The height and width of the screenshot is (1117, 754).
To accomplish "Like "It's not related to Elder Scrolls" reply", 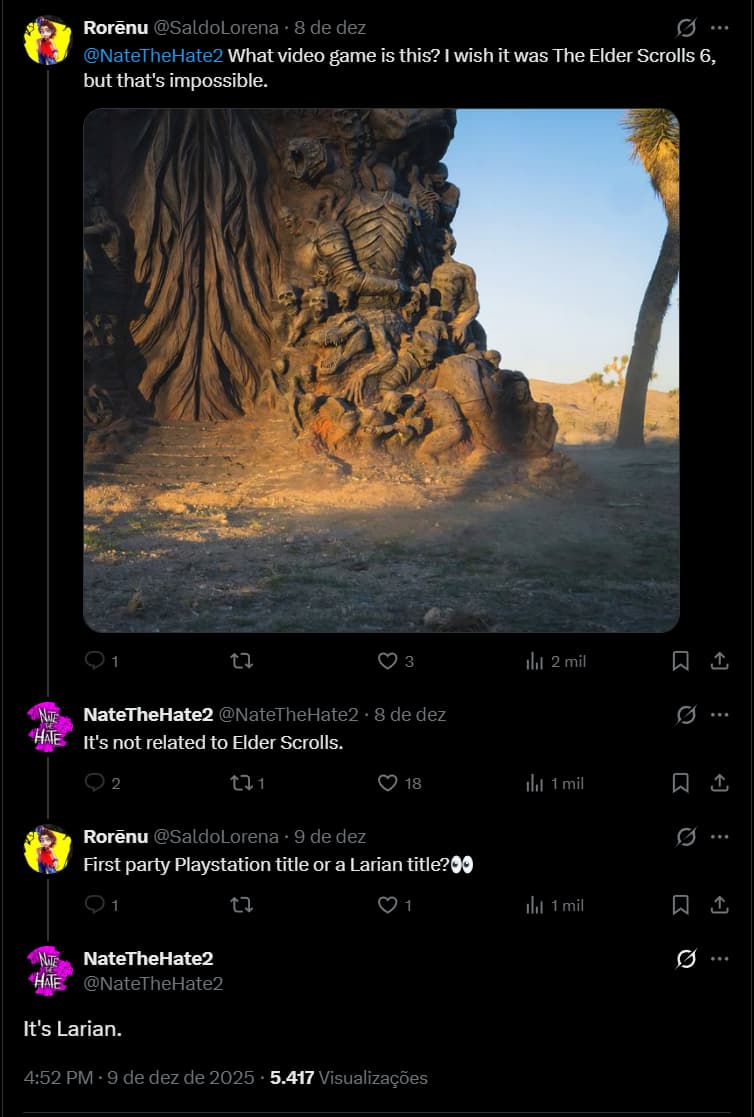I will pyautogui.click(x=388, y=783).
